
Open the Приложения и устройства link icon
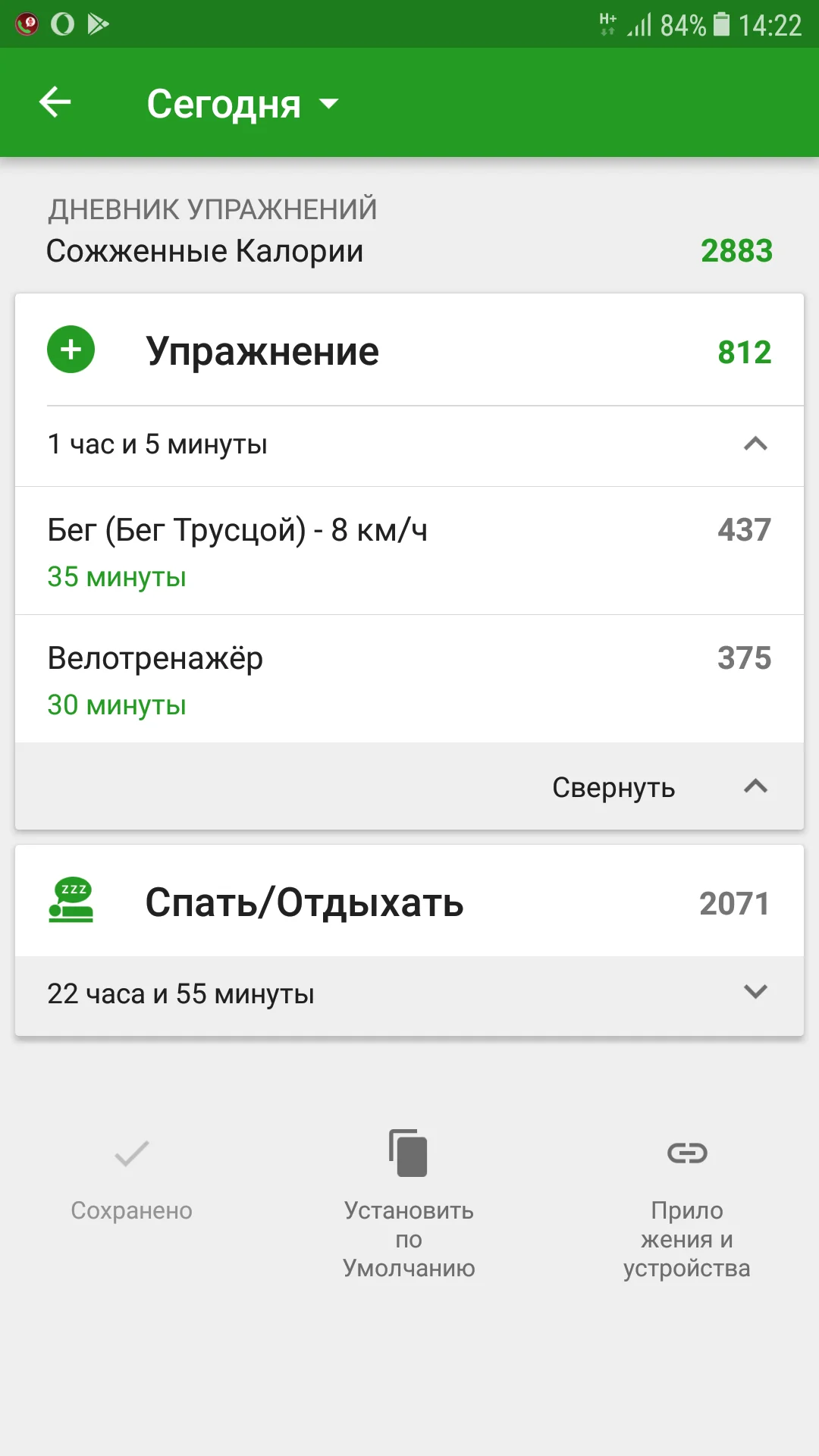coord(686,1154)
